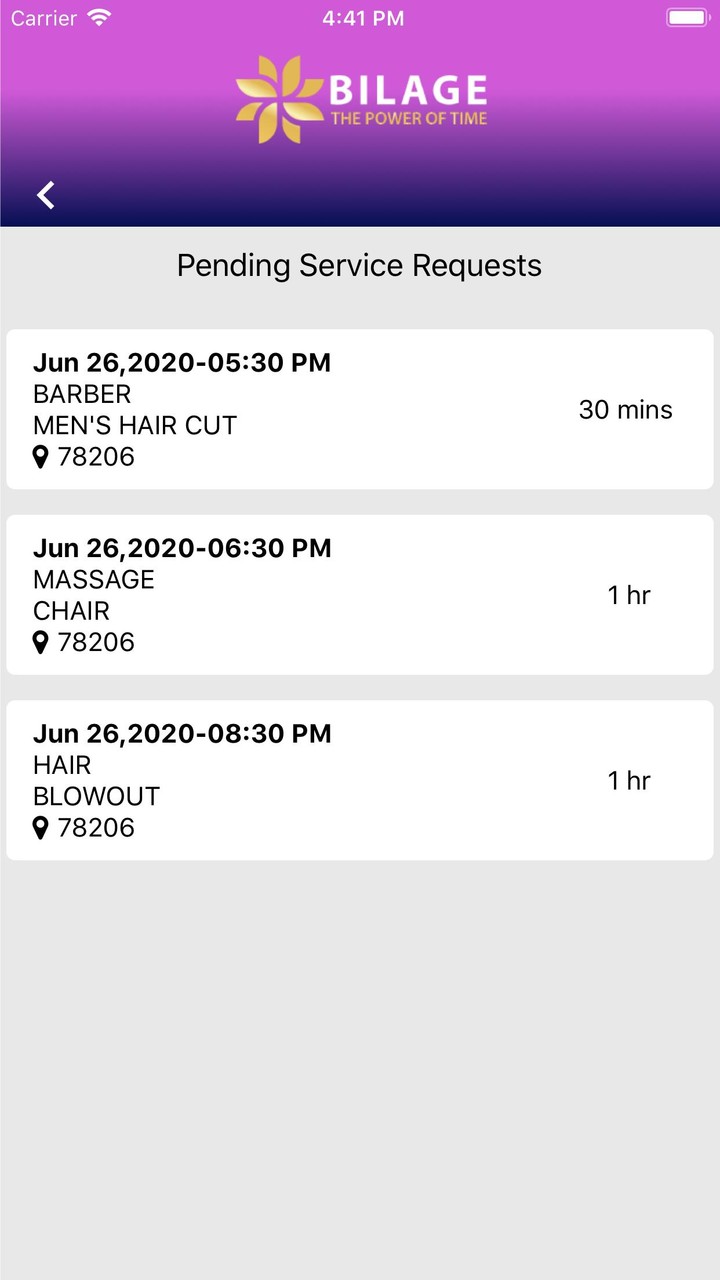Open the MASSAGE CHAIR service request

360,594
